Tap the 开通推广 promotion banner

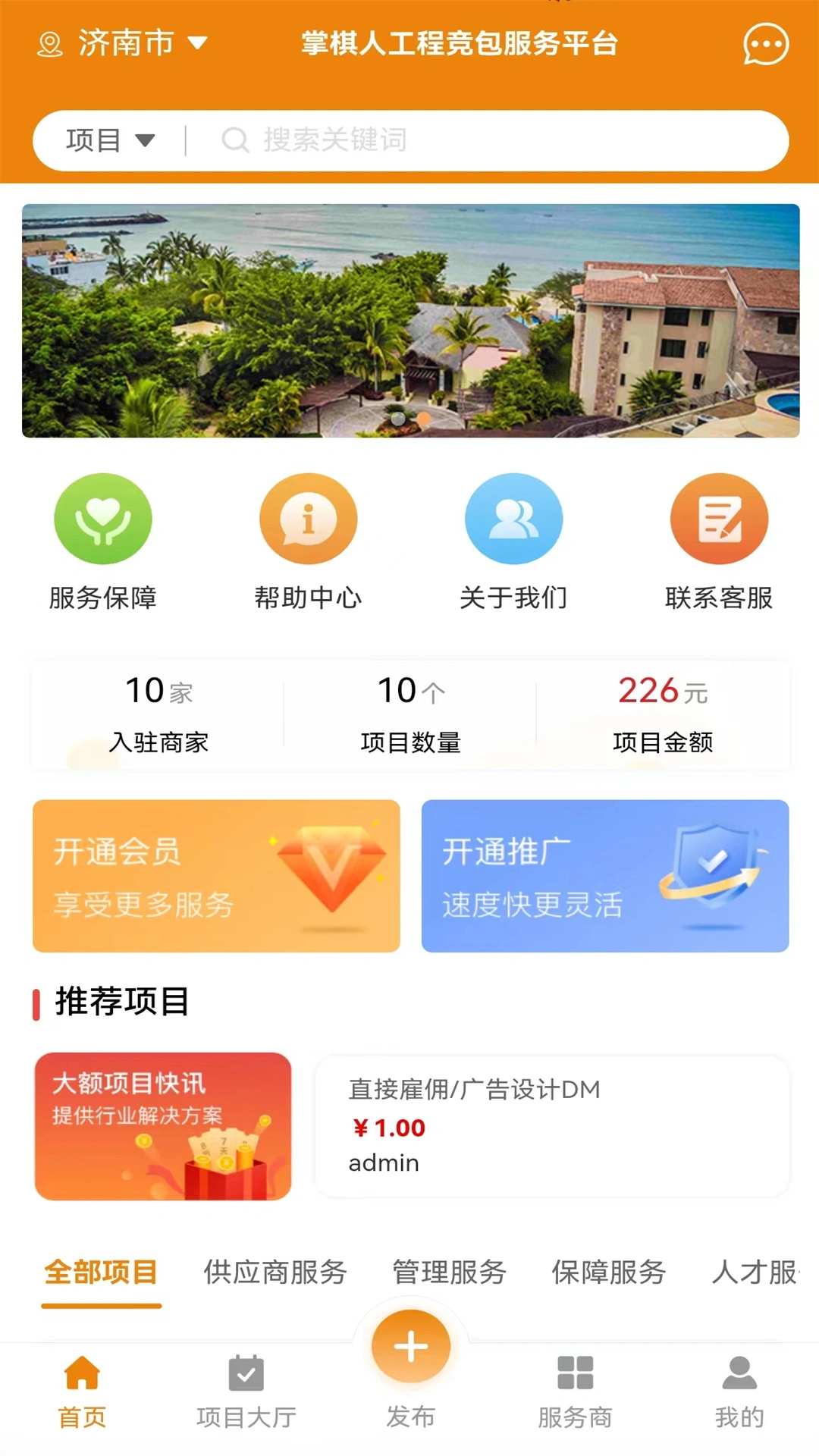point(604,876)
